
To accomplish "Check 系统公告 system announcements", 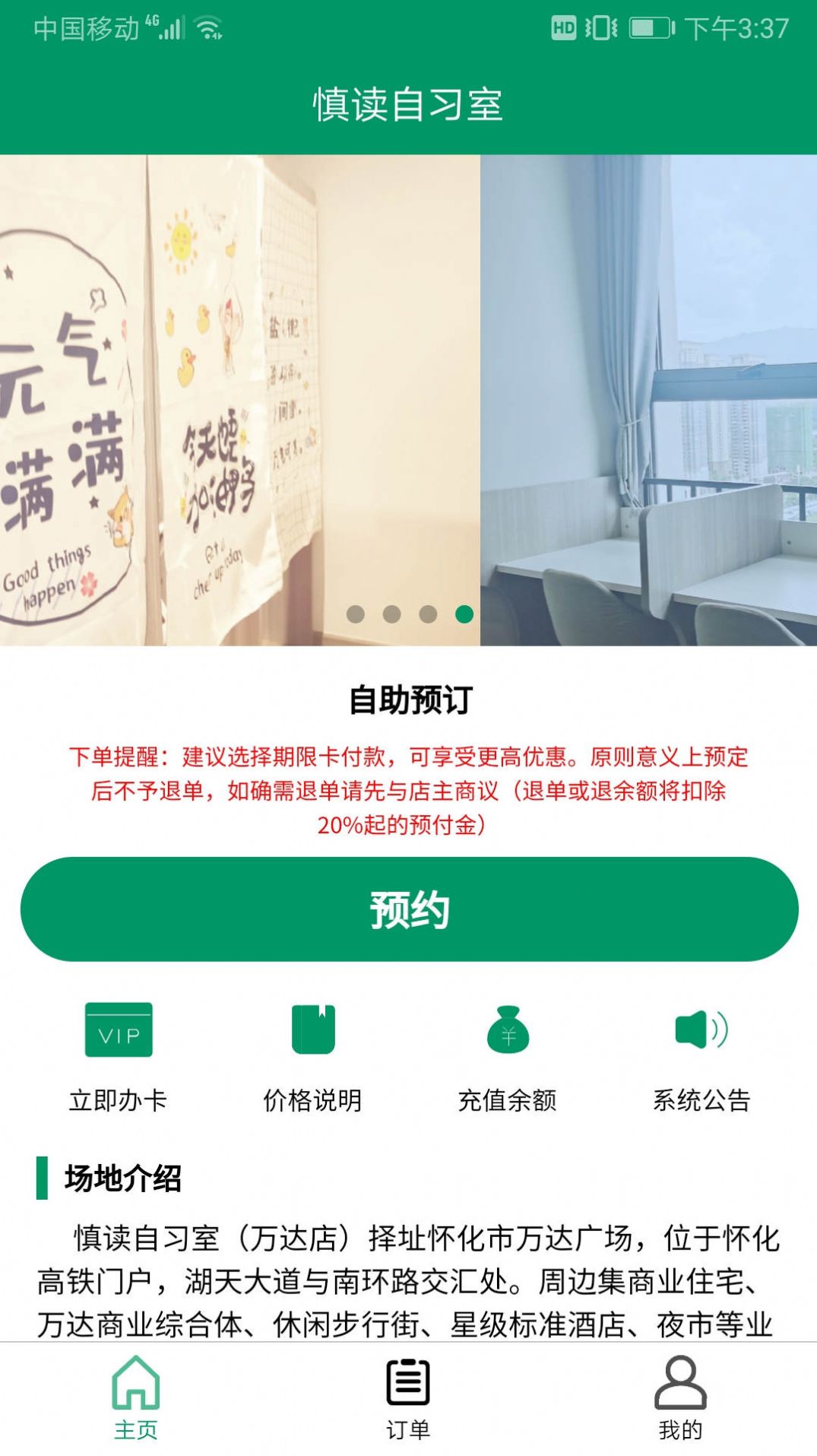I will click(x=701, y=1057).
